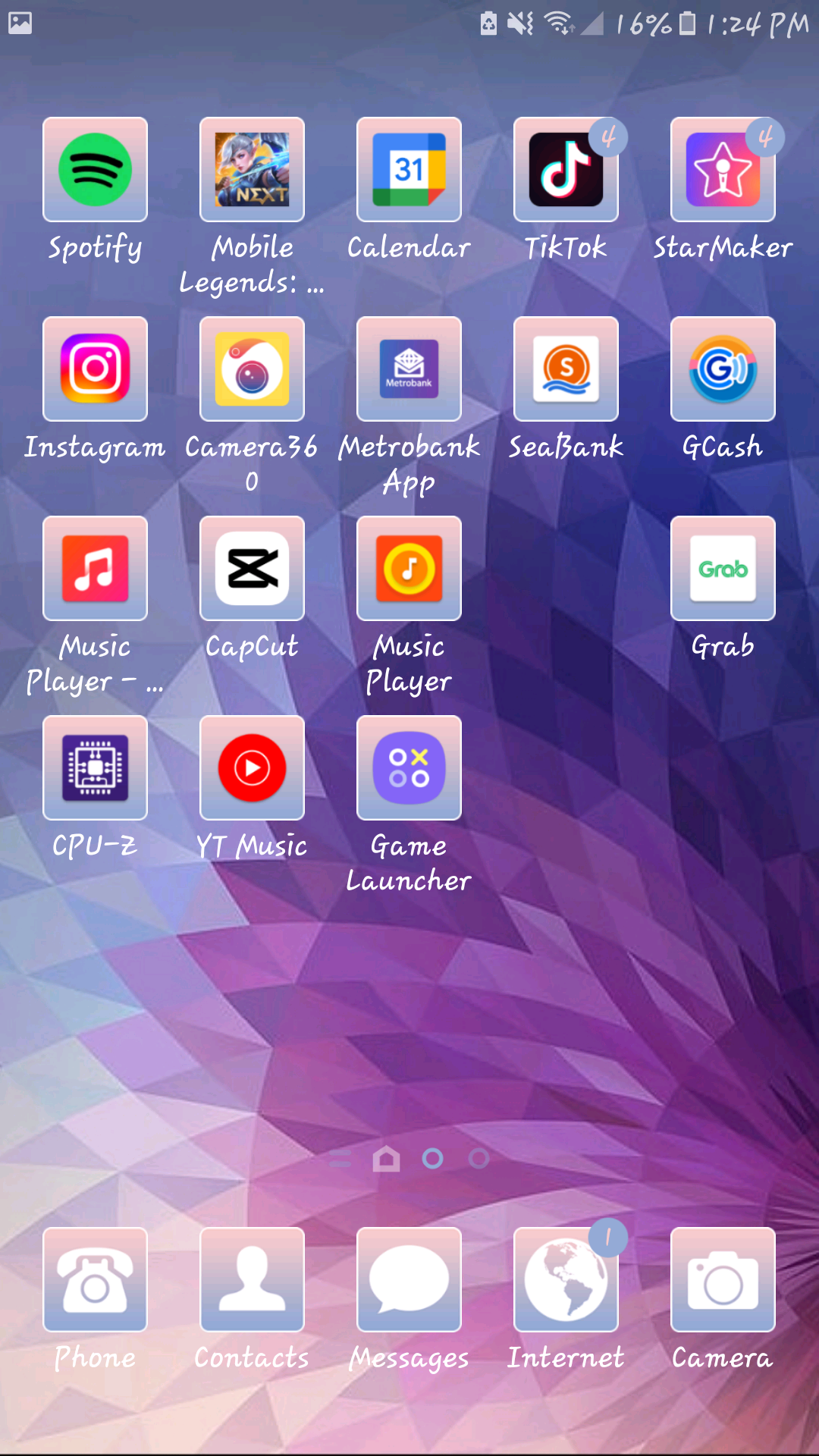Screen dimensions: 819x1456
Task: Open the GCash wallet app
Action: click(x=723, y=369)
